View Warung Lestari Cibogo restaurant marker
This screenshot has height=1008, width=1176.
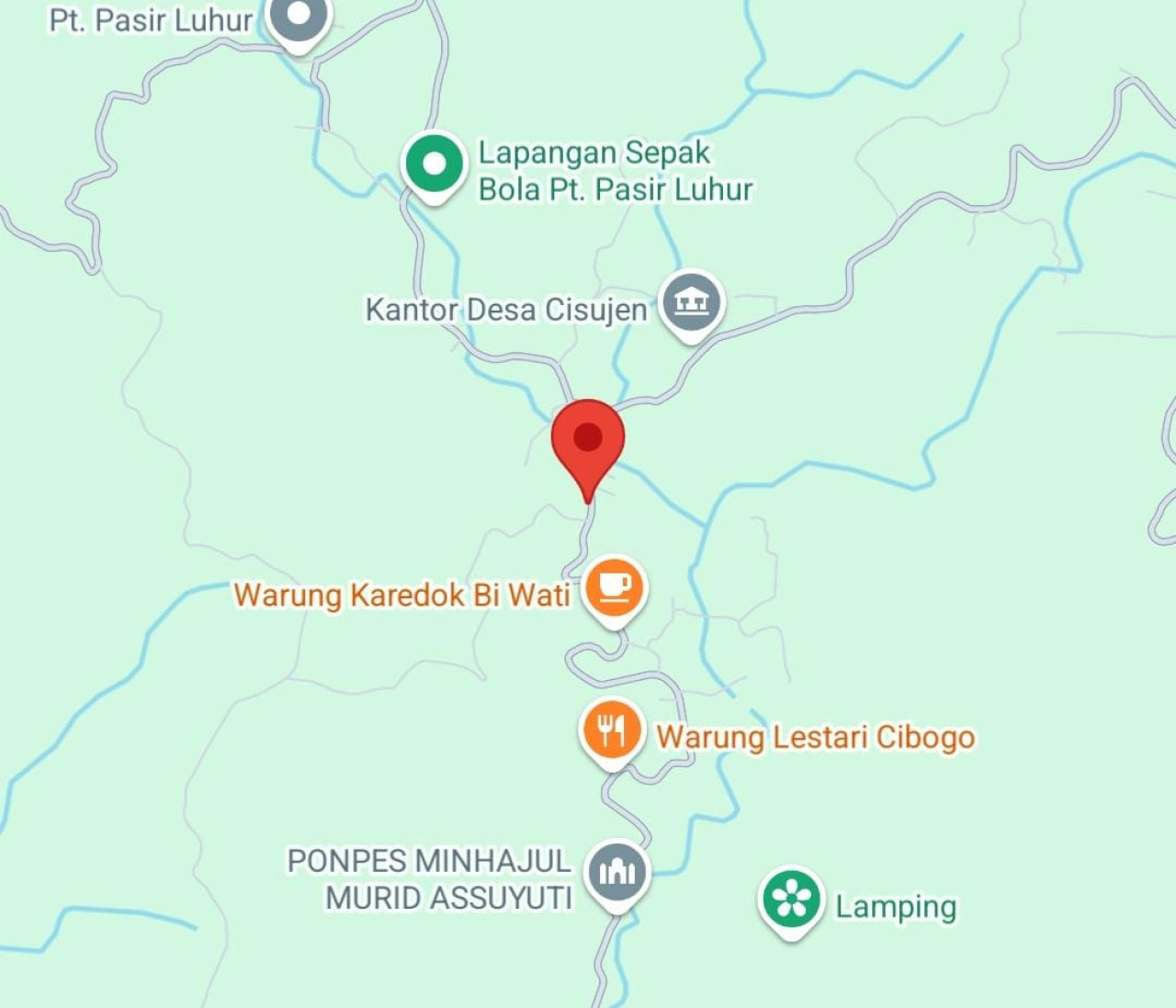point(612,731)
